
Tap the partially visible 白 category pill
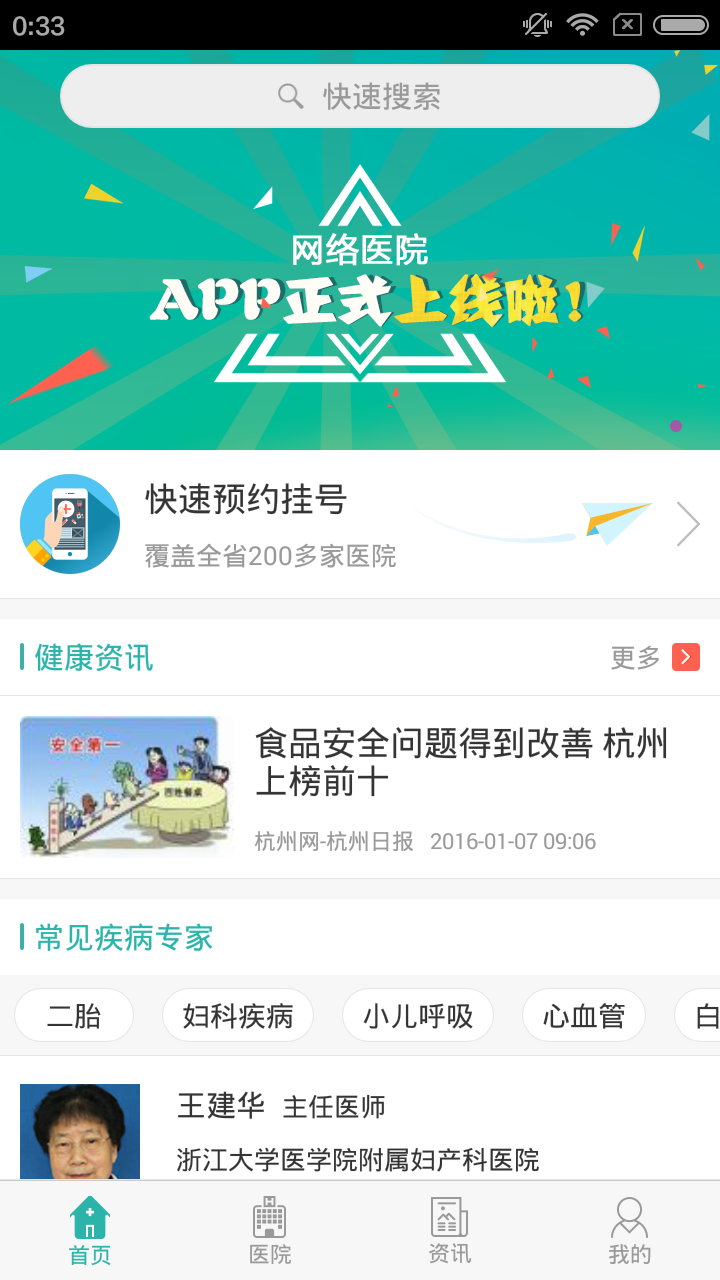707,1014
